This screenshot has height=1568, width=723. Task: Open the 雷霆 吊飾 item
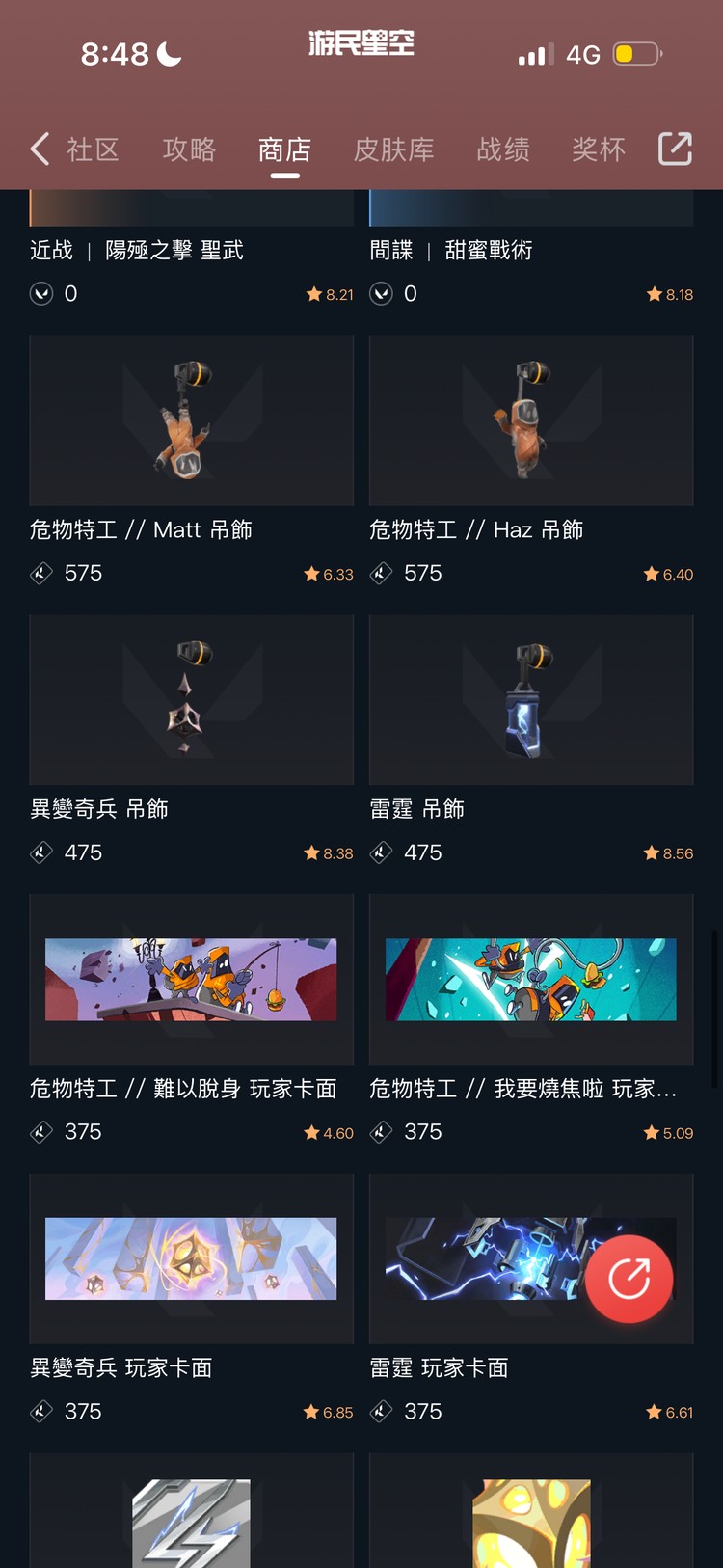click(x=531, y=700)
